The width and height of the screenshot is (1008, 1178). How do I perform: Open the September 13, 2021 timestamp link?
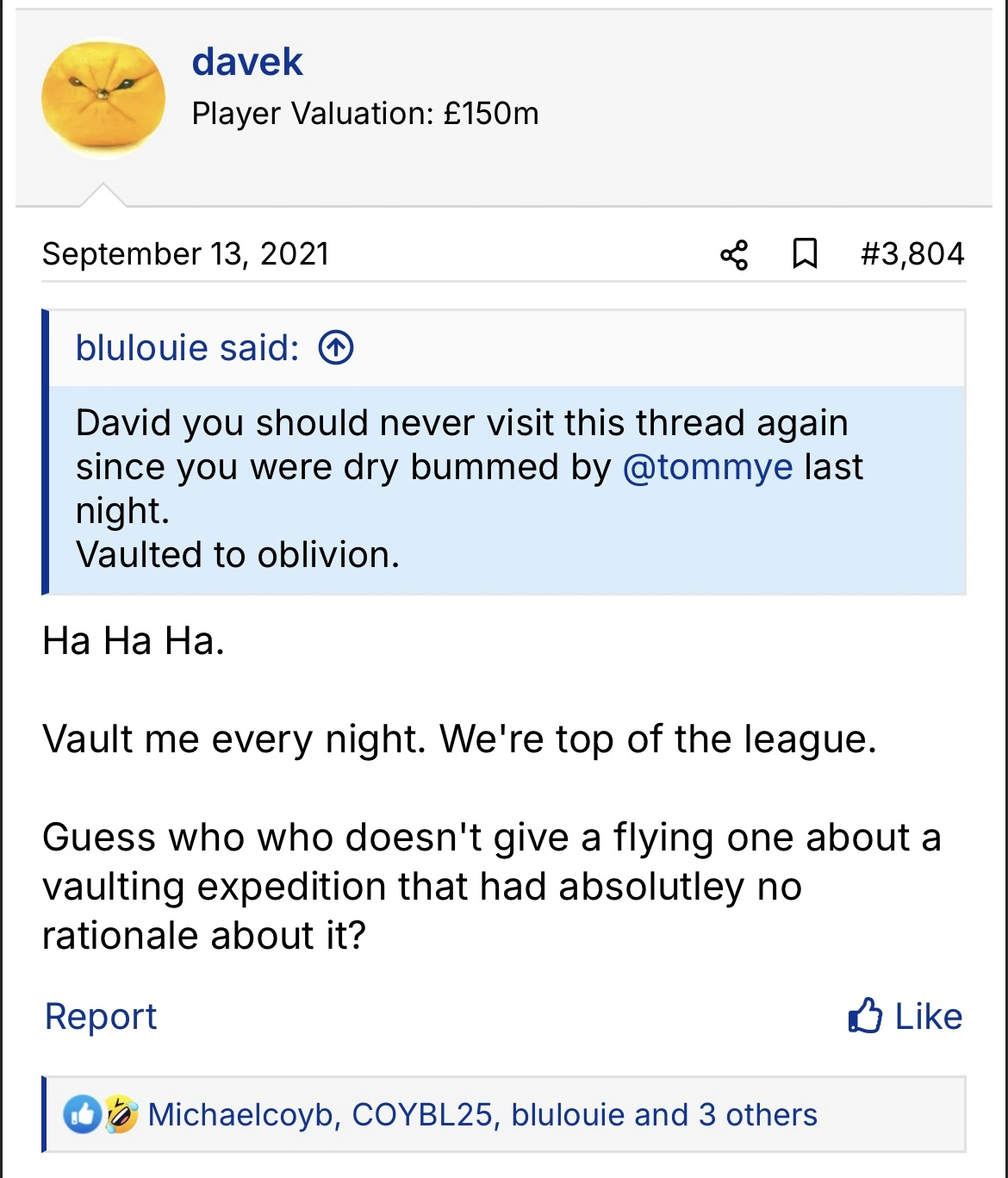point(185,254)
